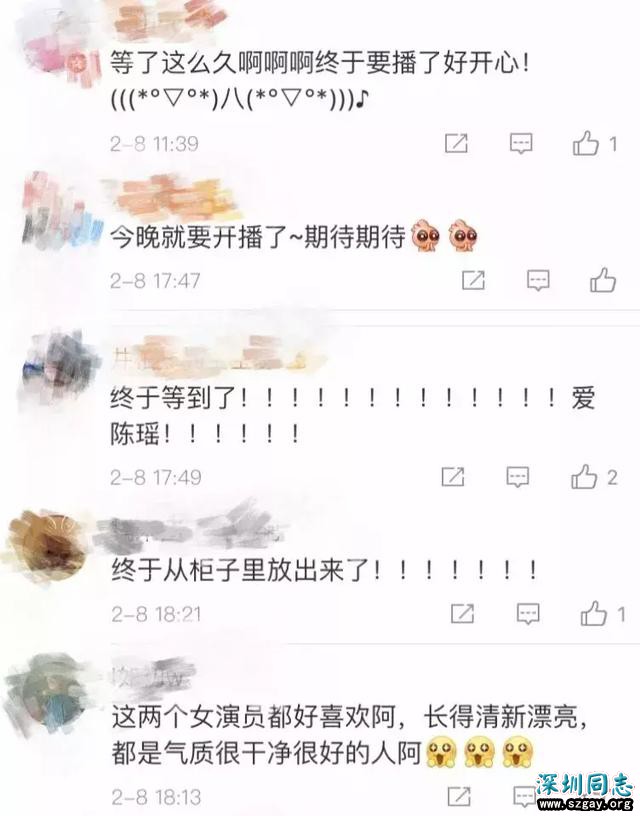640x816 pixels.
Task: Like the 今晚就要开播了 comment
Action: (603, 280)
